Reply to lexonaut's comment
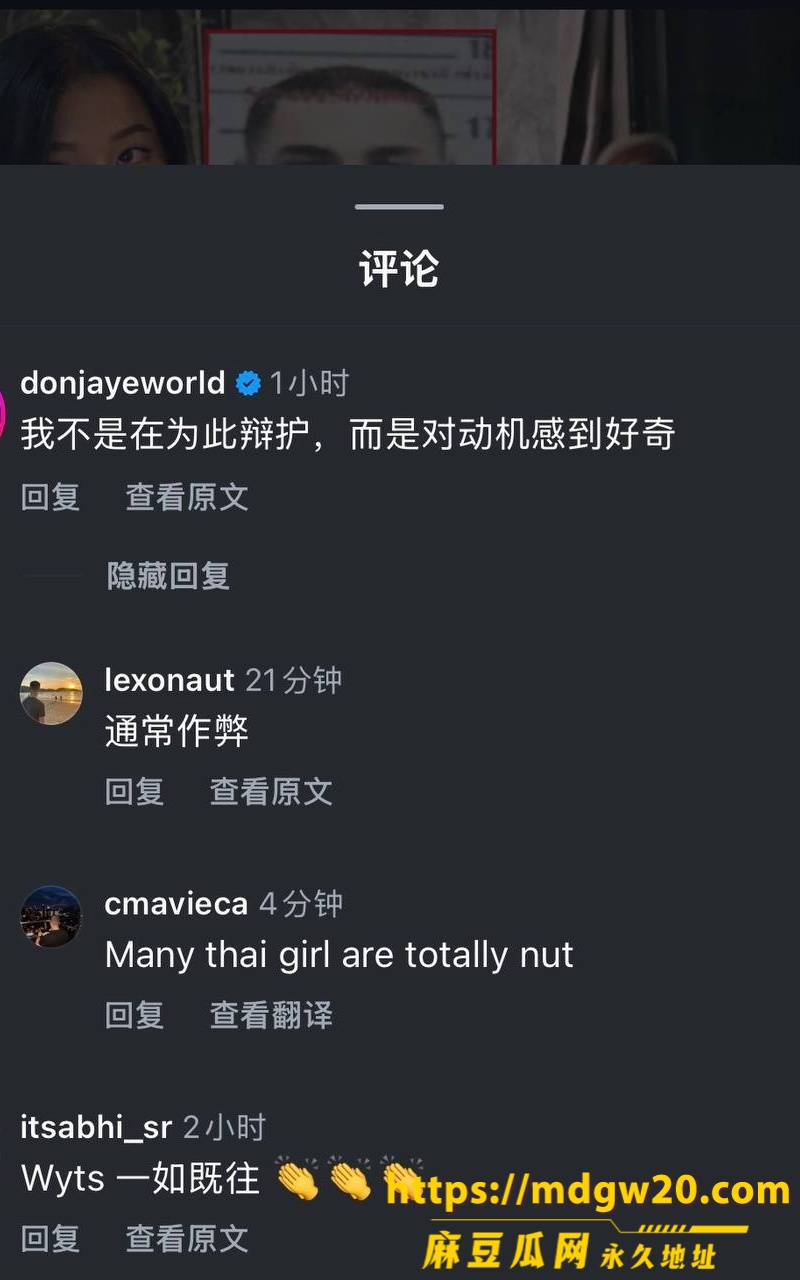Image resolution: width=800 pixels, height=1280 pixels. pos(135,791)
